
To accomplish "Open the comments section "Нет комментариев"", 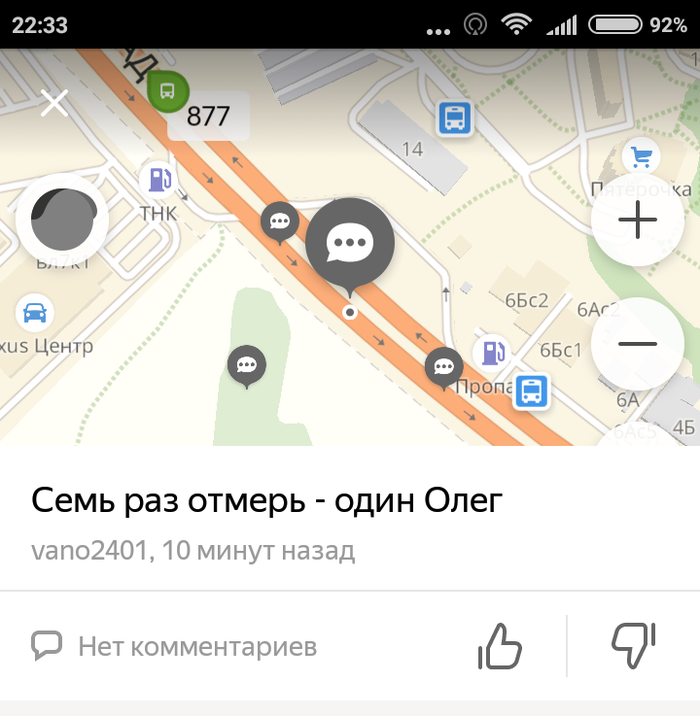I will click(174, 646).
